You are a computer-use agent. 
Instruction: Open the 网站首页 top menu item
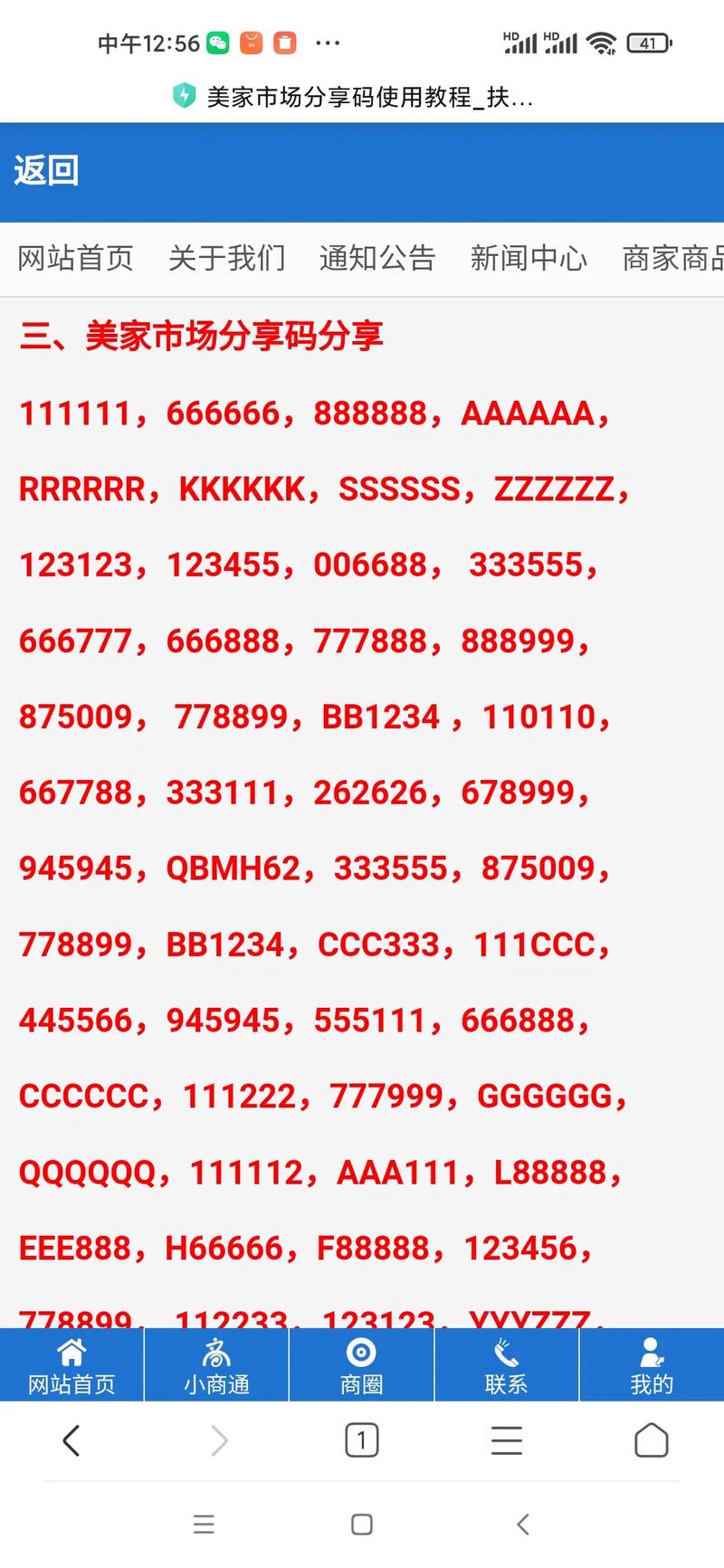pos(76,259)
